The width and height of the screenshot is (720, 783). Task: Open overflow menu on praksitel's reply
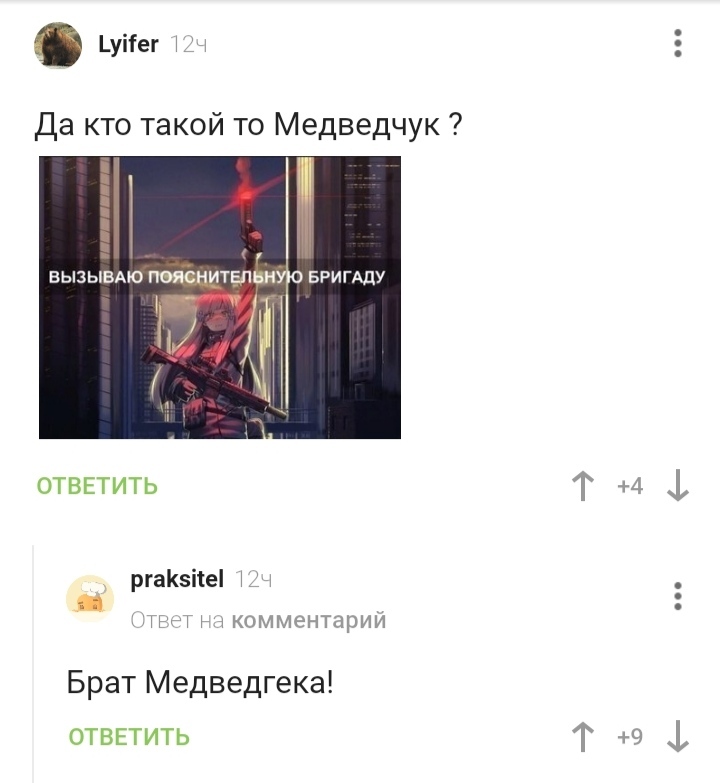[x=678, y=596]
